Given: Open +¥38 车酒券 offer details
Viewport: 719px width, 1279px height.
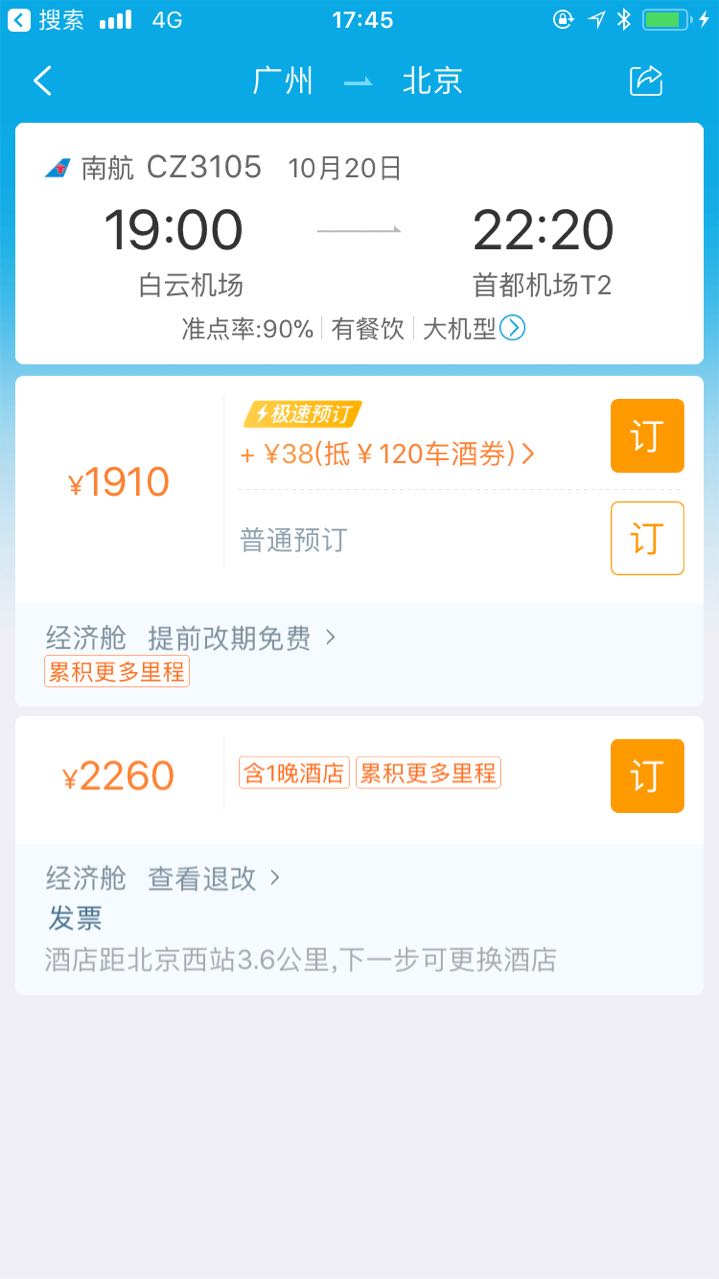Looking at the screenshot, I should [388, 454].
